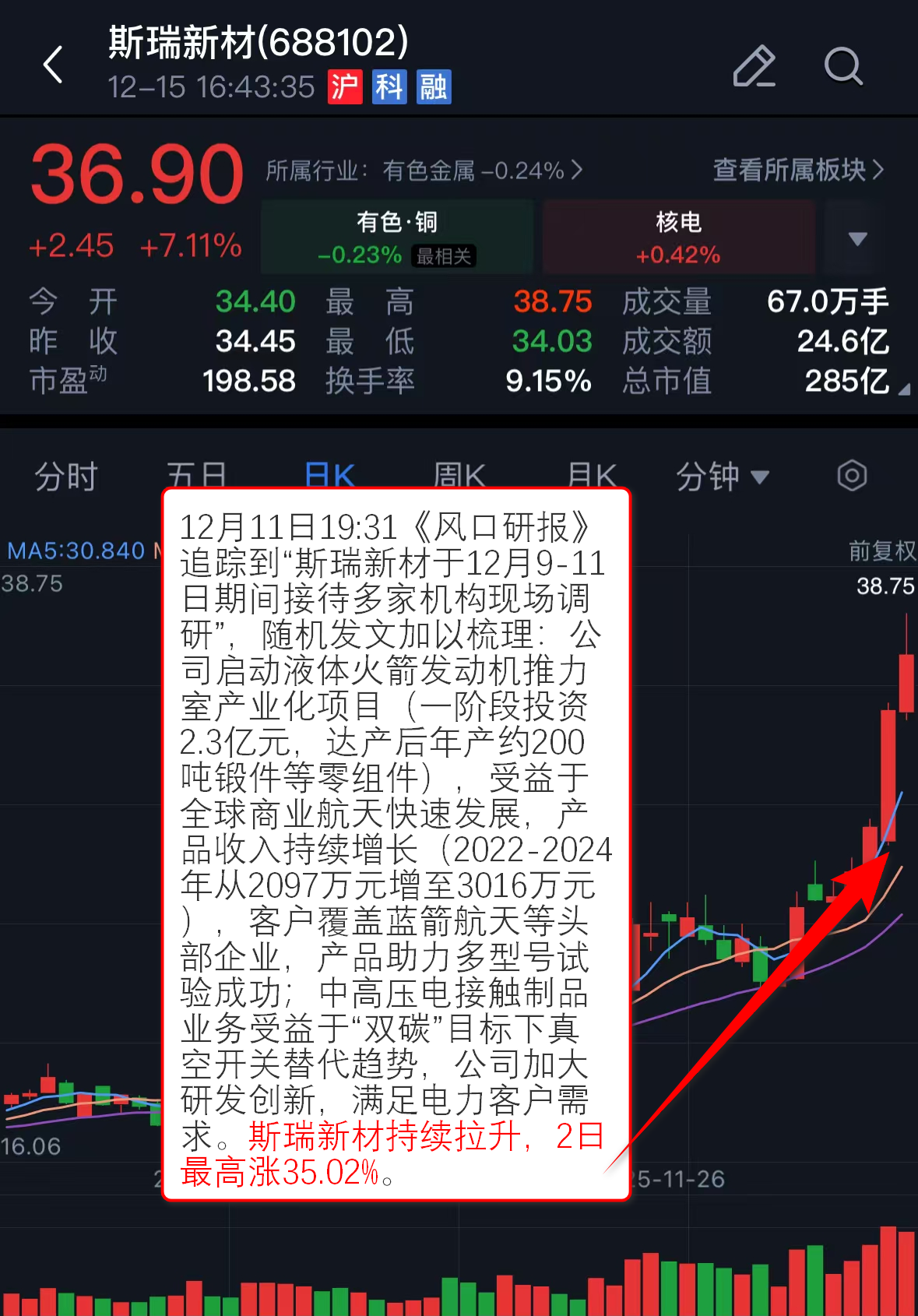The height and width of the screenshot is (1316, 918).
Task: Select the 日K chart tab
Action: pos(330,474)
